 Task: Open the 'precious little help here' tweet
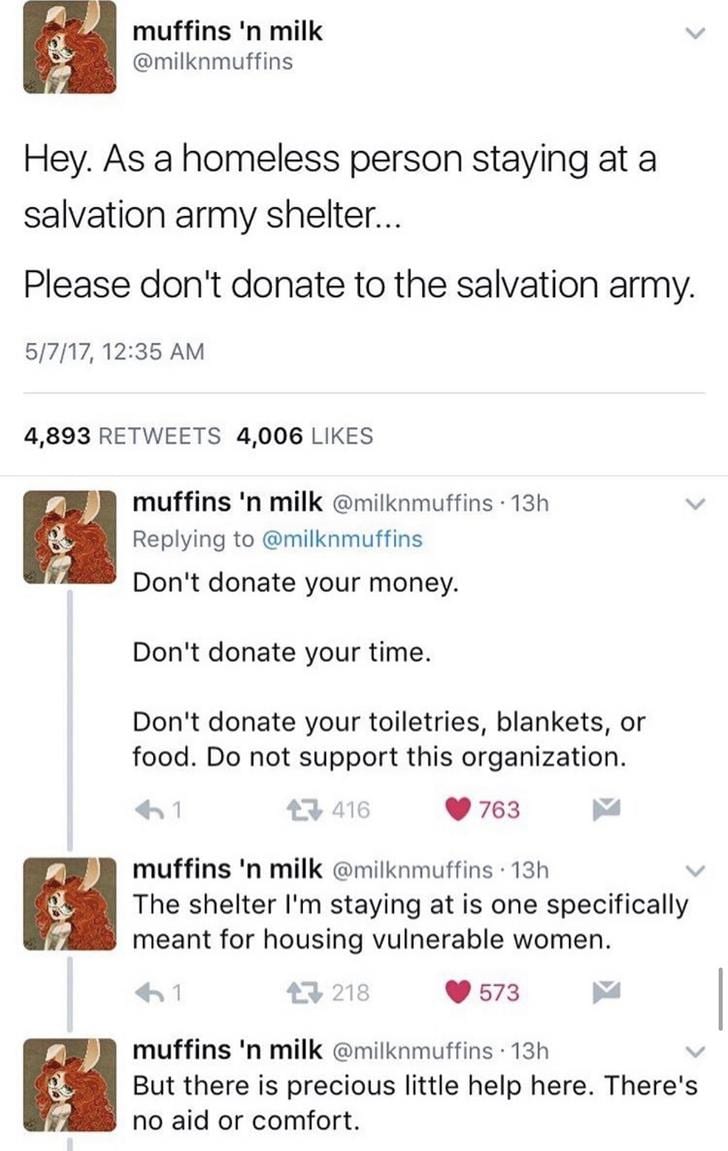click(x=414, y=1103)
